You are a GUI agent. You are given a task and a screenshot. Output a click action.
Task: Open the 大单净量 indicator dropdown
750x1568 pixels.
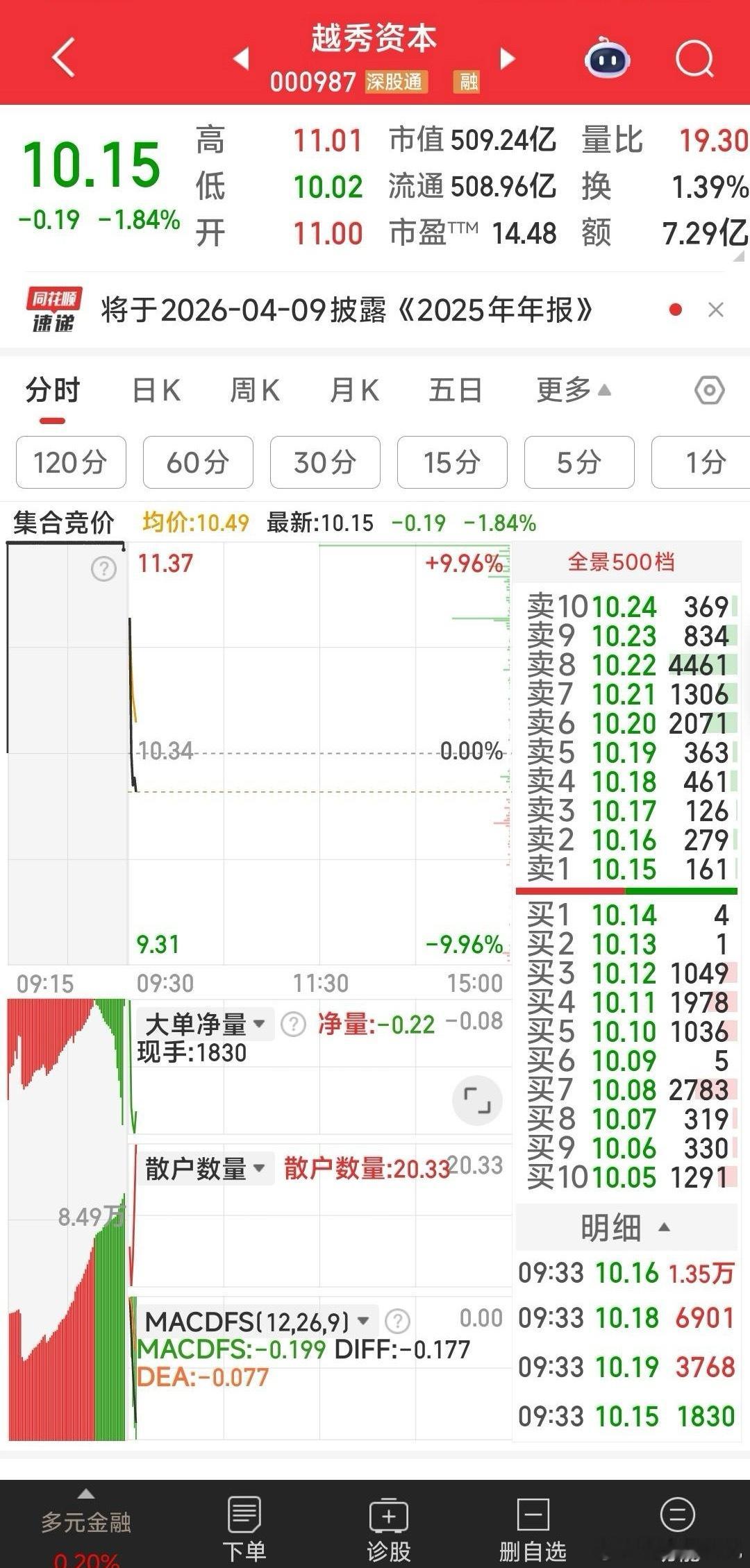pos(205,1024)
